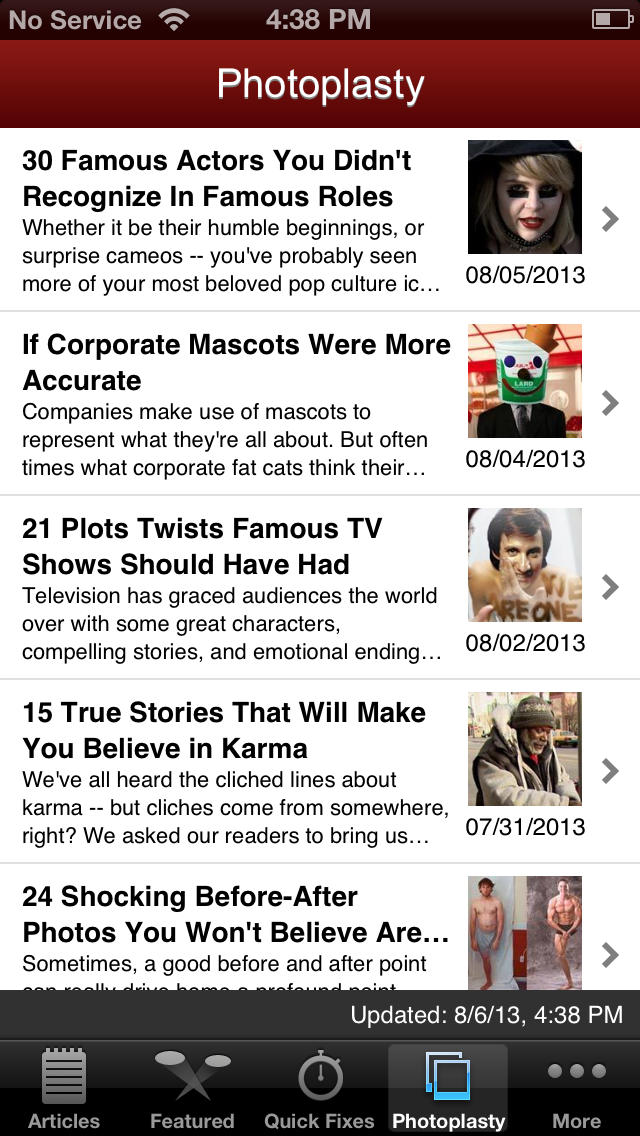Open the 30 Famous Actors article

pos(320,220)
